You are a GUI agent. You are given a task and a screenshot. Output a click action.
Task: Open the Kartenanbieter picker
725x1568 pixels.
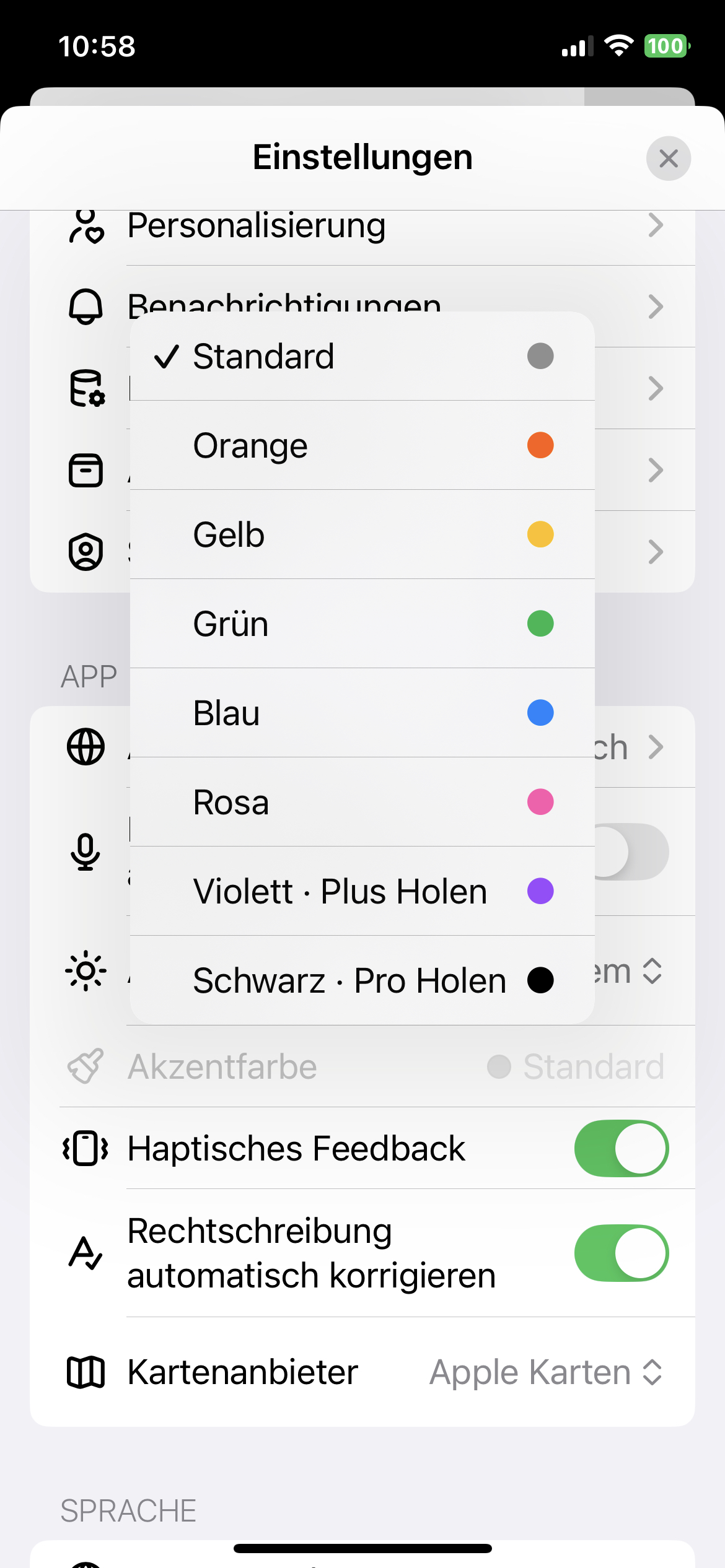pos(545,1372)
